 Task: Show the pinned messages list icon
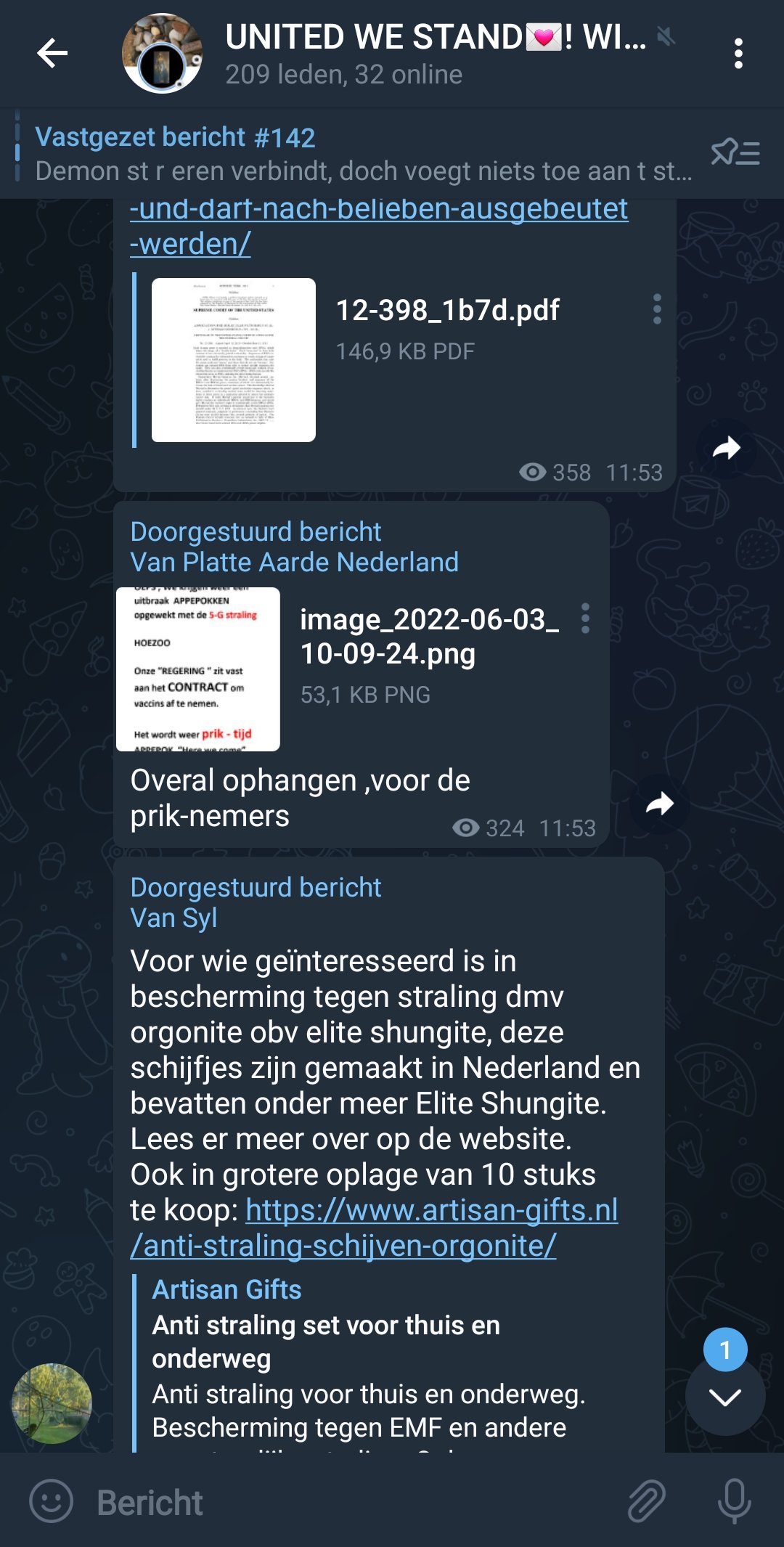(735, 153)
